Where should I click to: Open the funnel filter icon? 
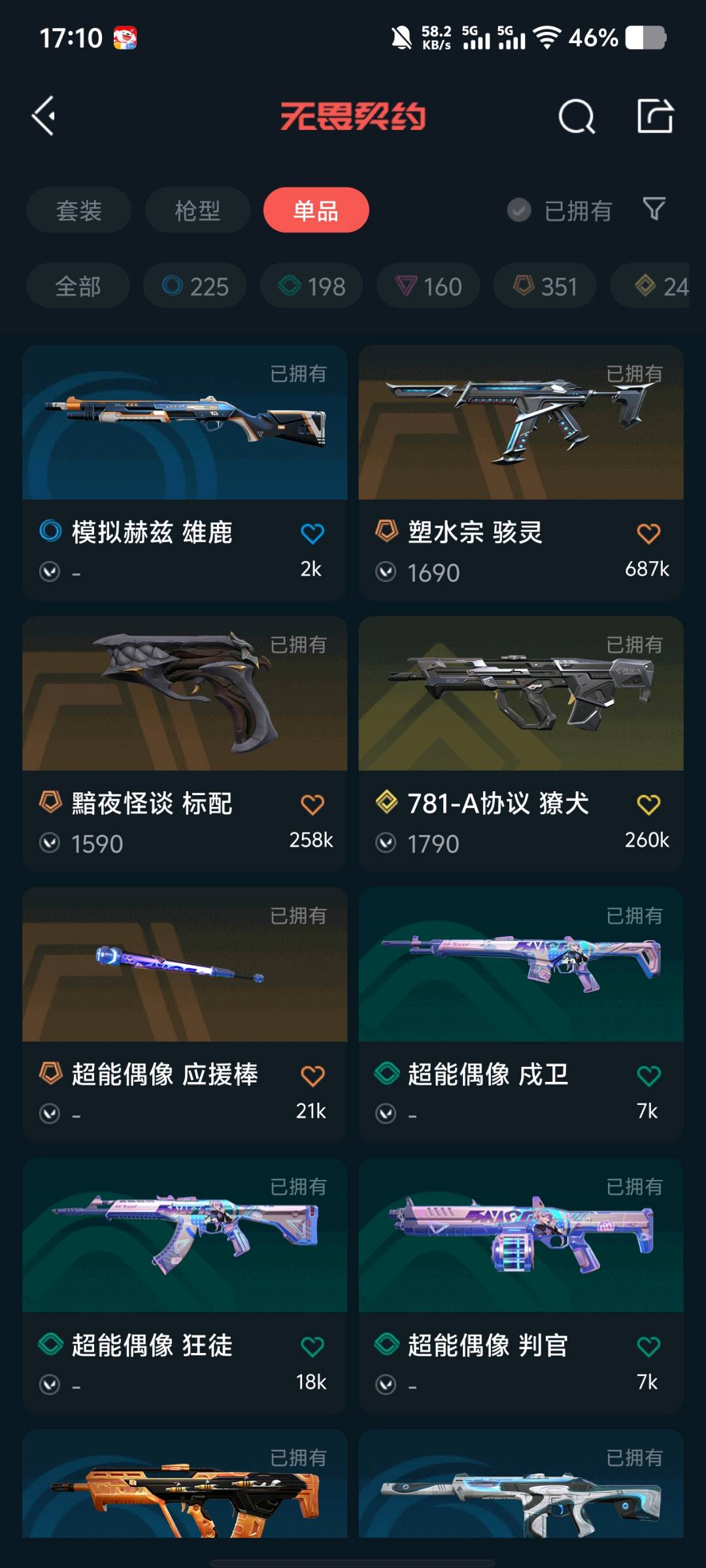click(x=654, y=209)
